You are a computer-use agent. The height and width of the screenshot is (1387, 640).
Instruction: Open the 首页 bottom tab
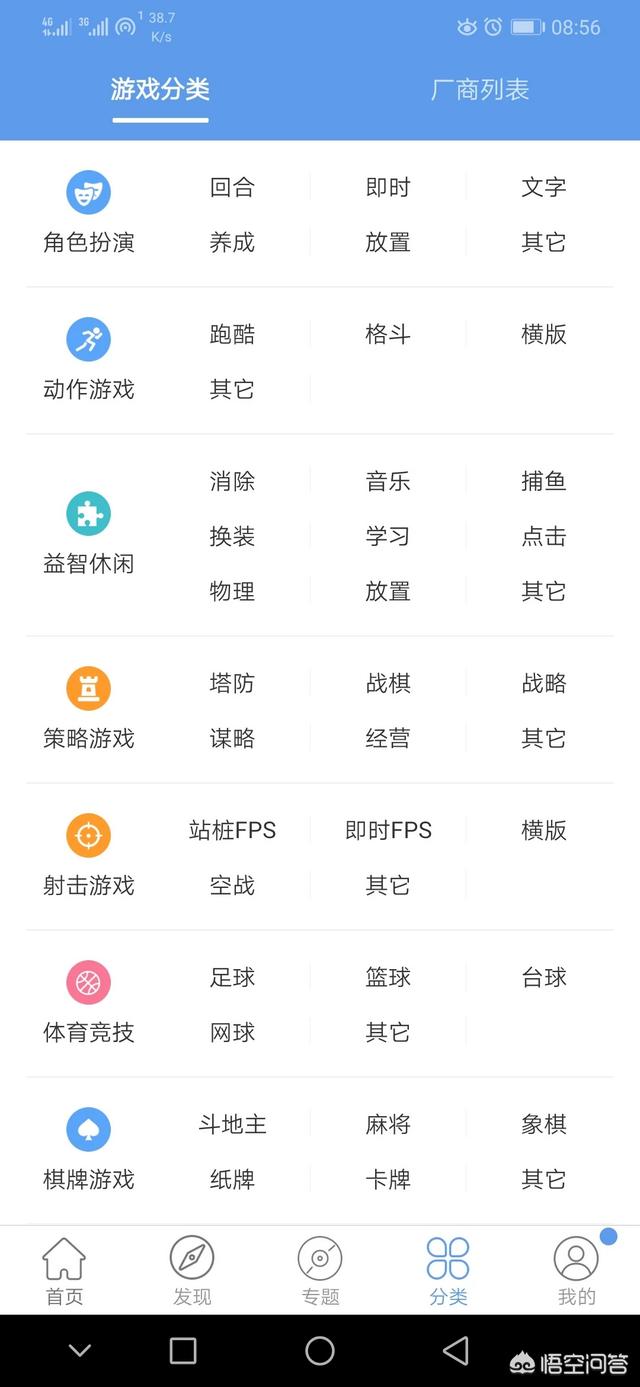(64, 1270)
